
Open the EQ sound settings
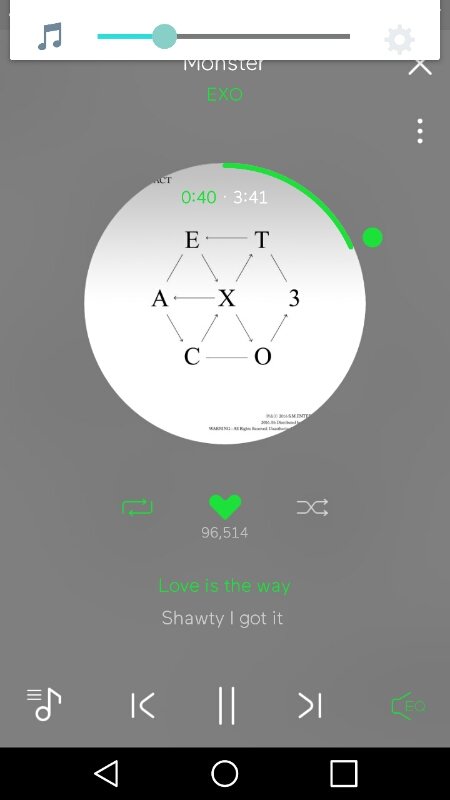click(408, 706)
